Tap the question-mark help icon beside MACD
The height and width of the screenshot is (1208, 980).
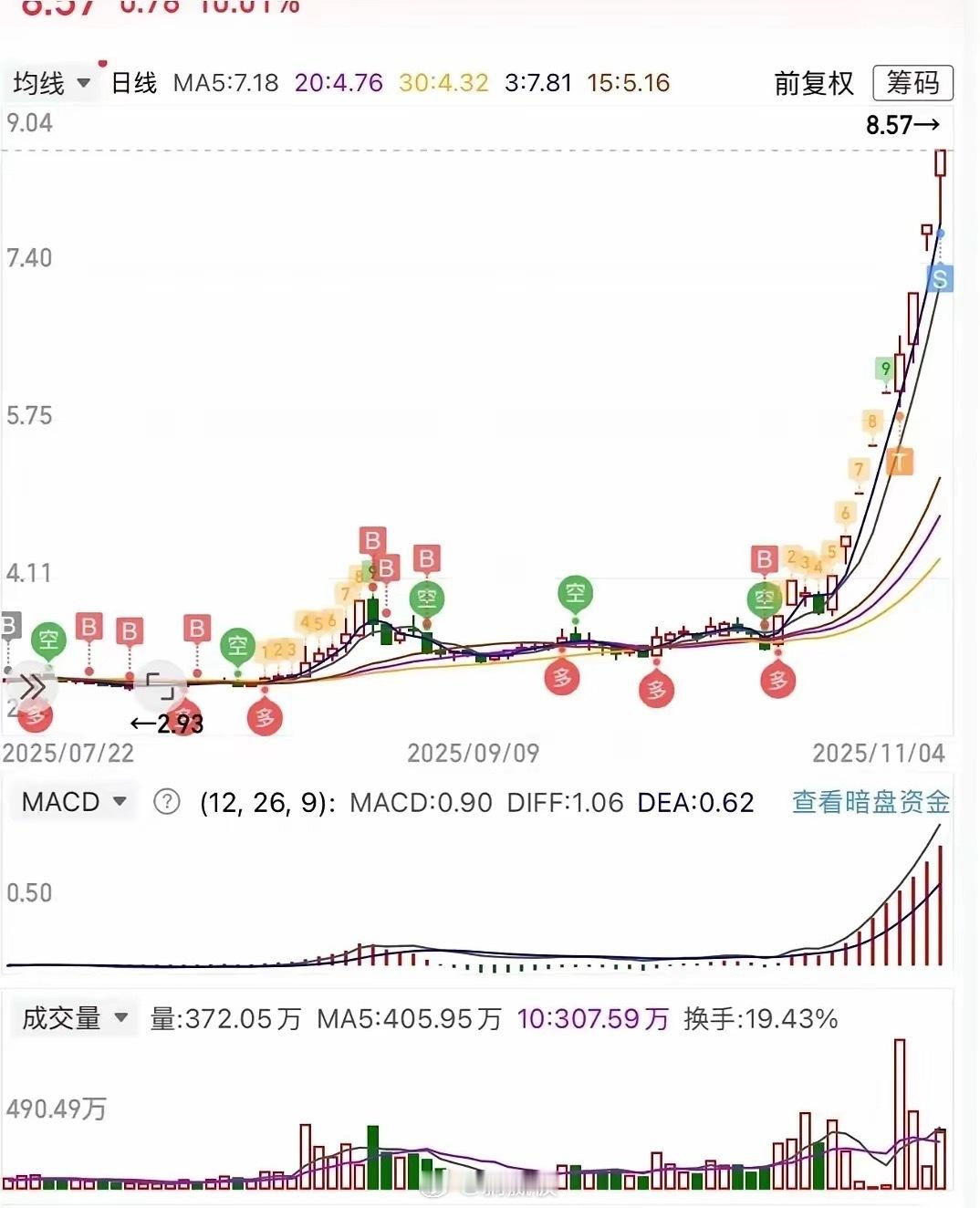167,804
